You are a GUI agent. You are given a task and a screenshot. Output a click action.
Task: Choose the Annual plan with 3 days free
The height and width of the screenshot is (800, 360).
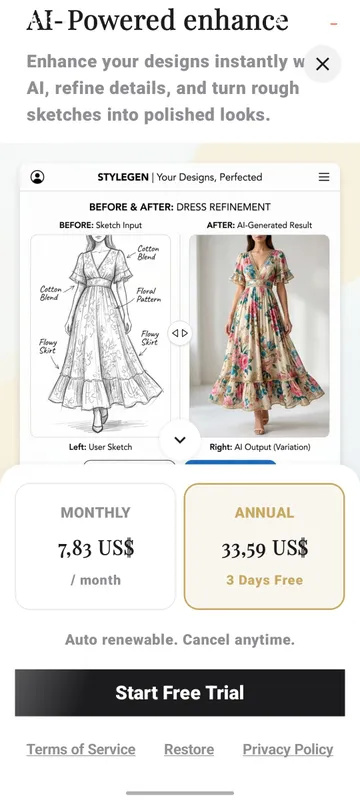tap(264, 546)
